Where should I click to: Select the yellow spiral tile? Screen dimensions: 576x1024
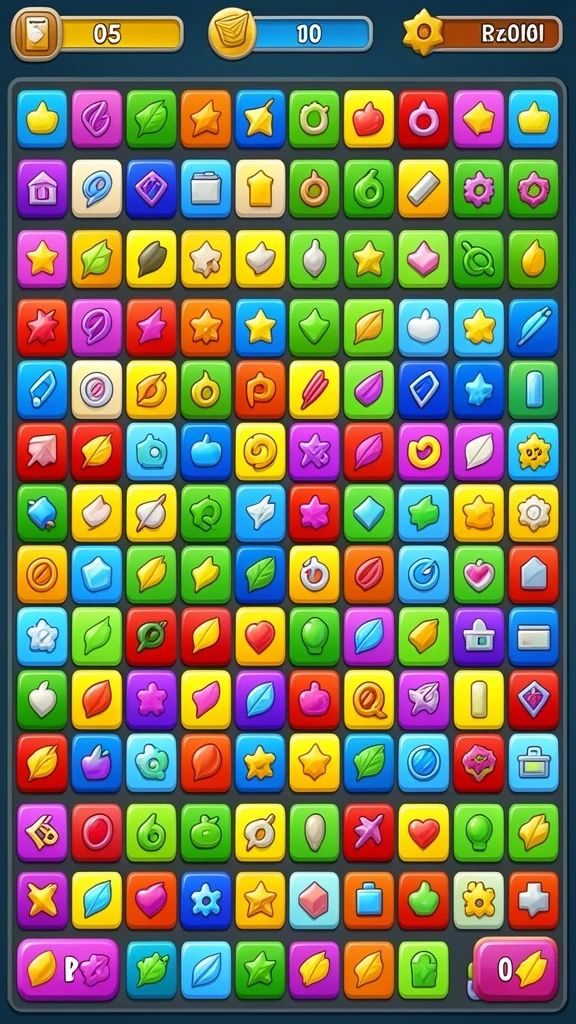pos(260,451)
